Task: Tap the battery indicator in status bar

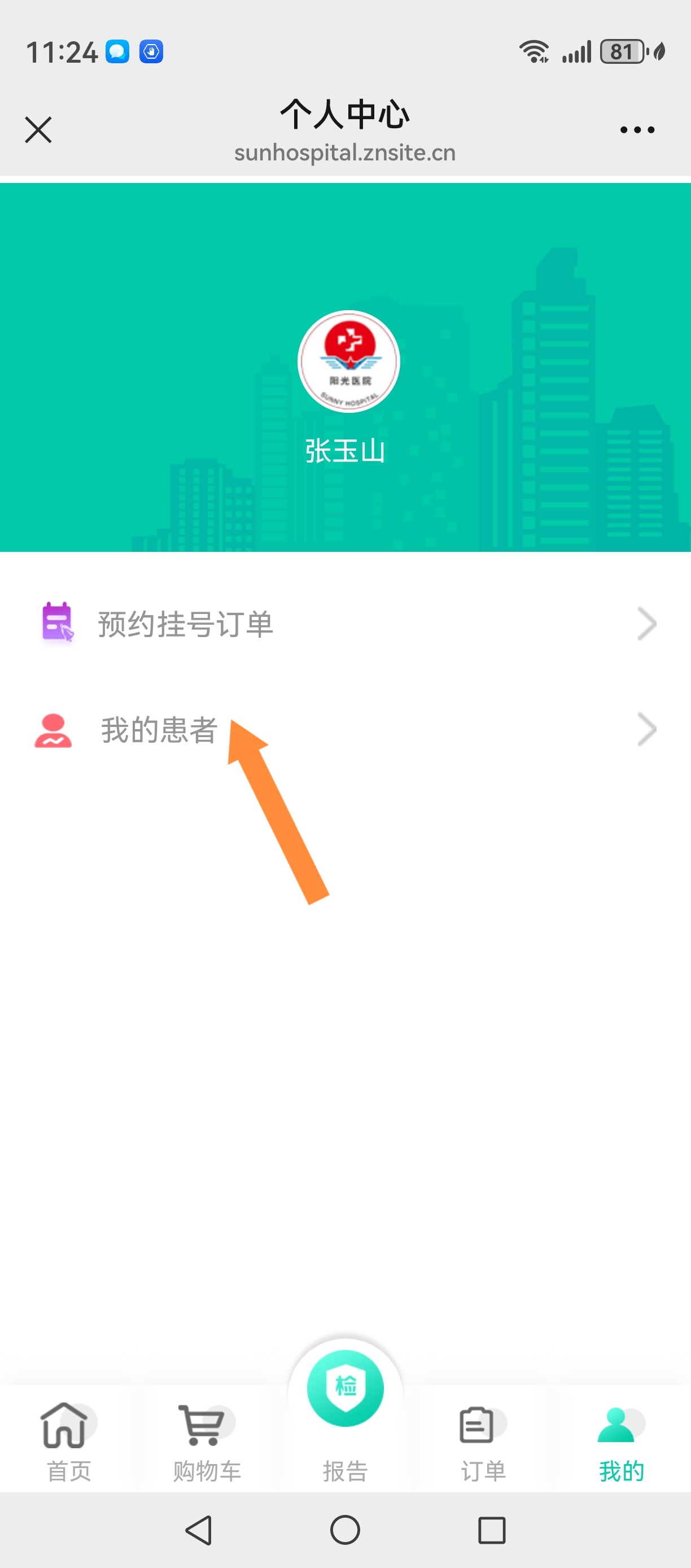Action: click(622, 52)
